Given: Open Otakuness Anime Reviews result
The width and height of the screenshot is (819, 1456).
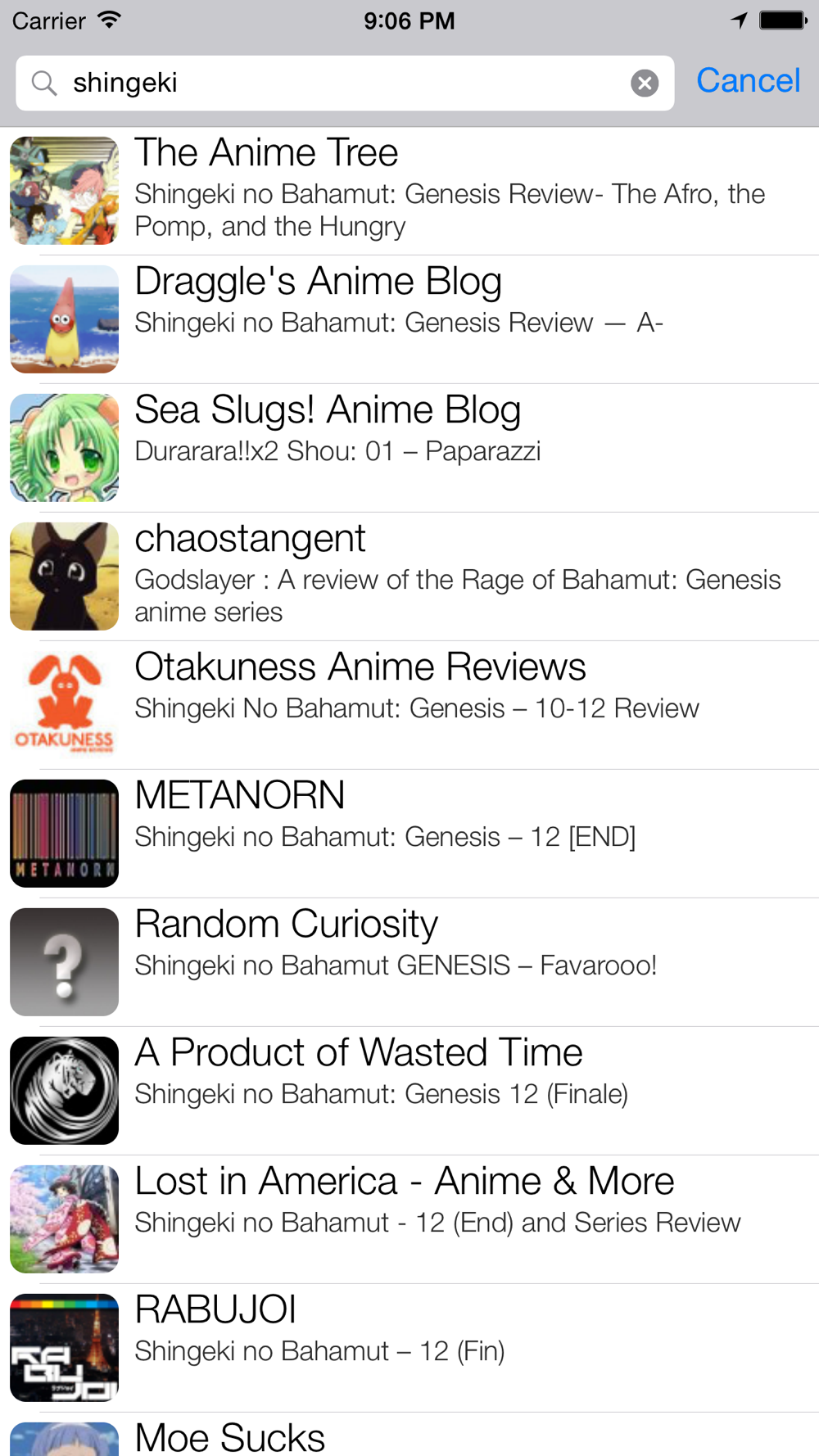Looking at the screenshot, I should (409, 705).
